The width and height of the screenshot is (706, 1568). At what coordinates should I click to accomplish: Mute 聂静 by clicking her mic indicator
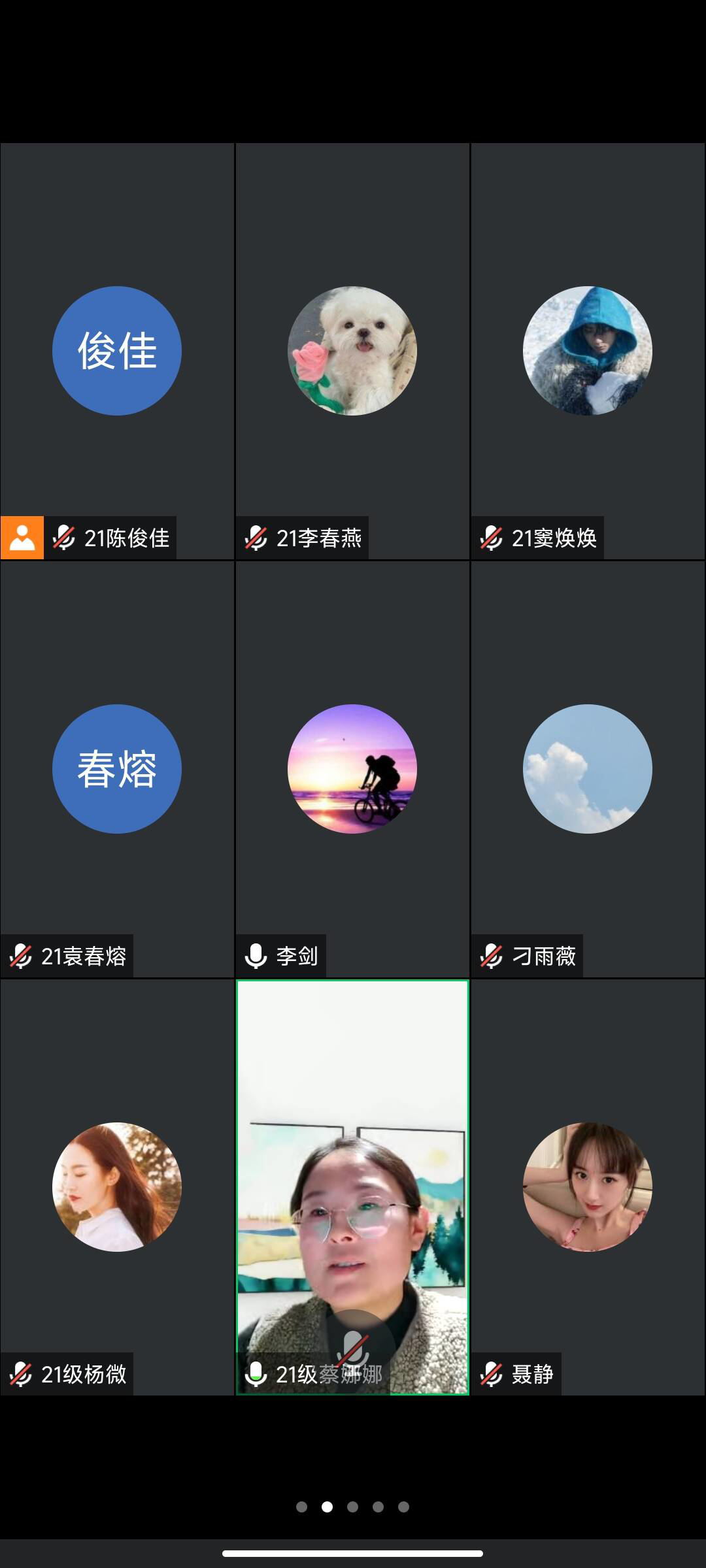click(x=491, y=1373)
